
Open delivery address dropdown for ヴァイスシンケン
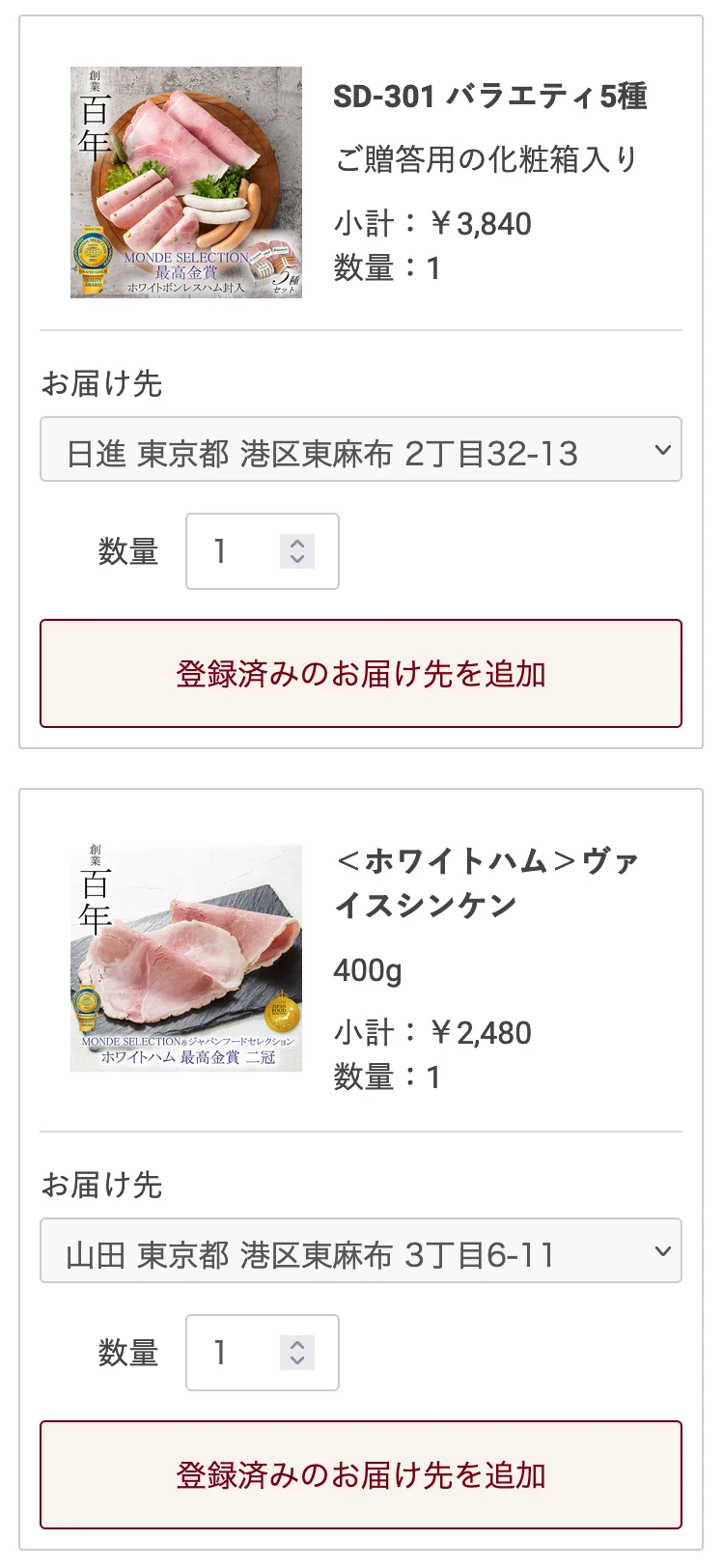coord(360,1251)
